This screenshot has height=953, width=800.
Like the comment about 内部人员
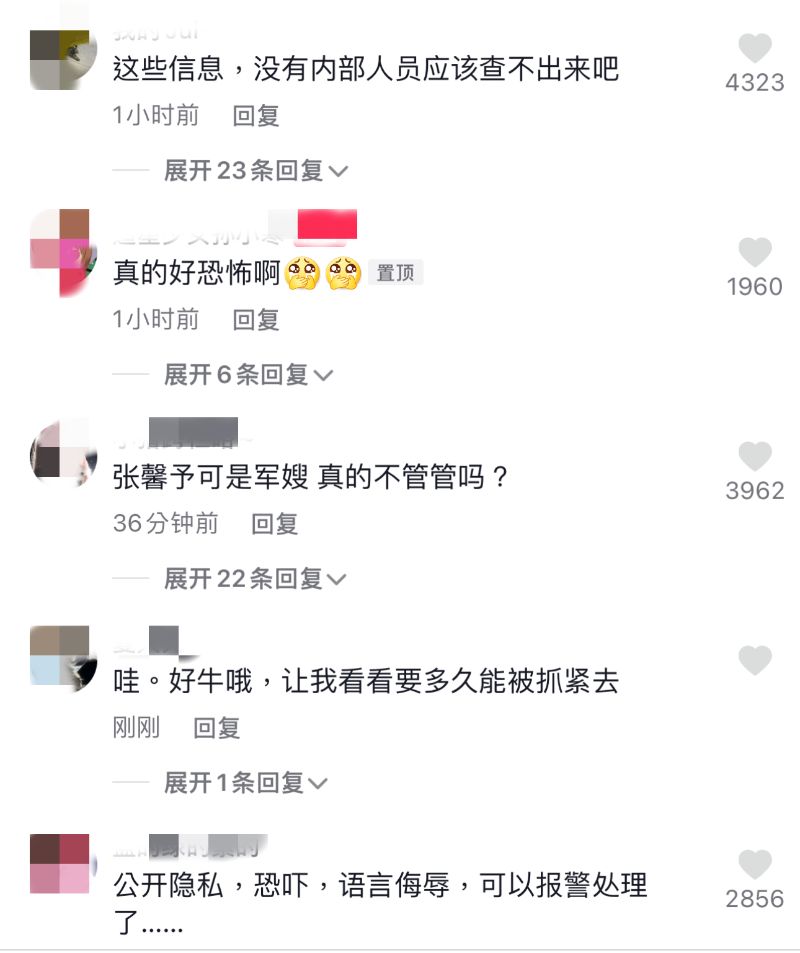(x=755, y=50)
